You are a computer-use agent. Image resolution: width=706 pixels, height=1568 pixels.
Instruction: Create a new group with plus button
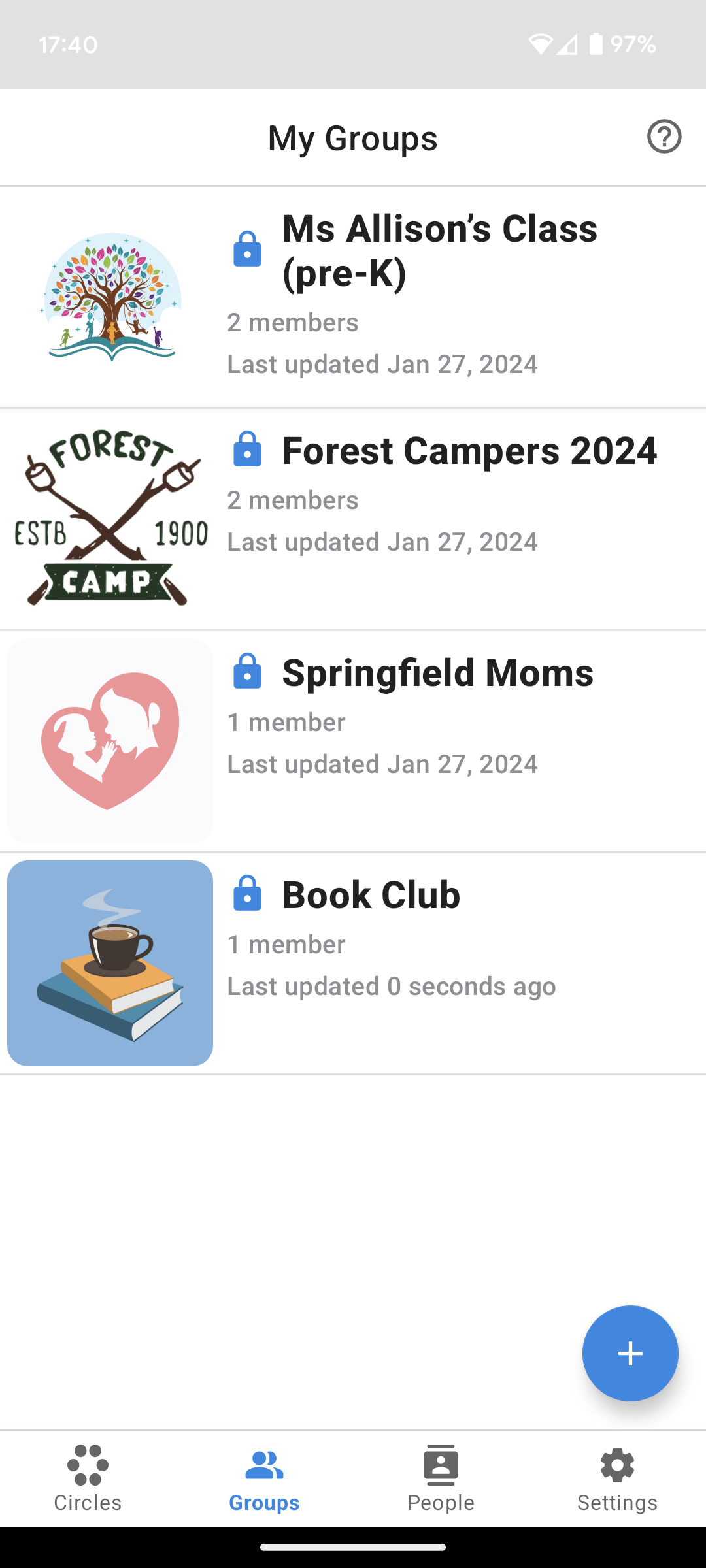tap(630, 1353)
